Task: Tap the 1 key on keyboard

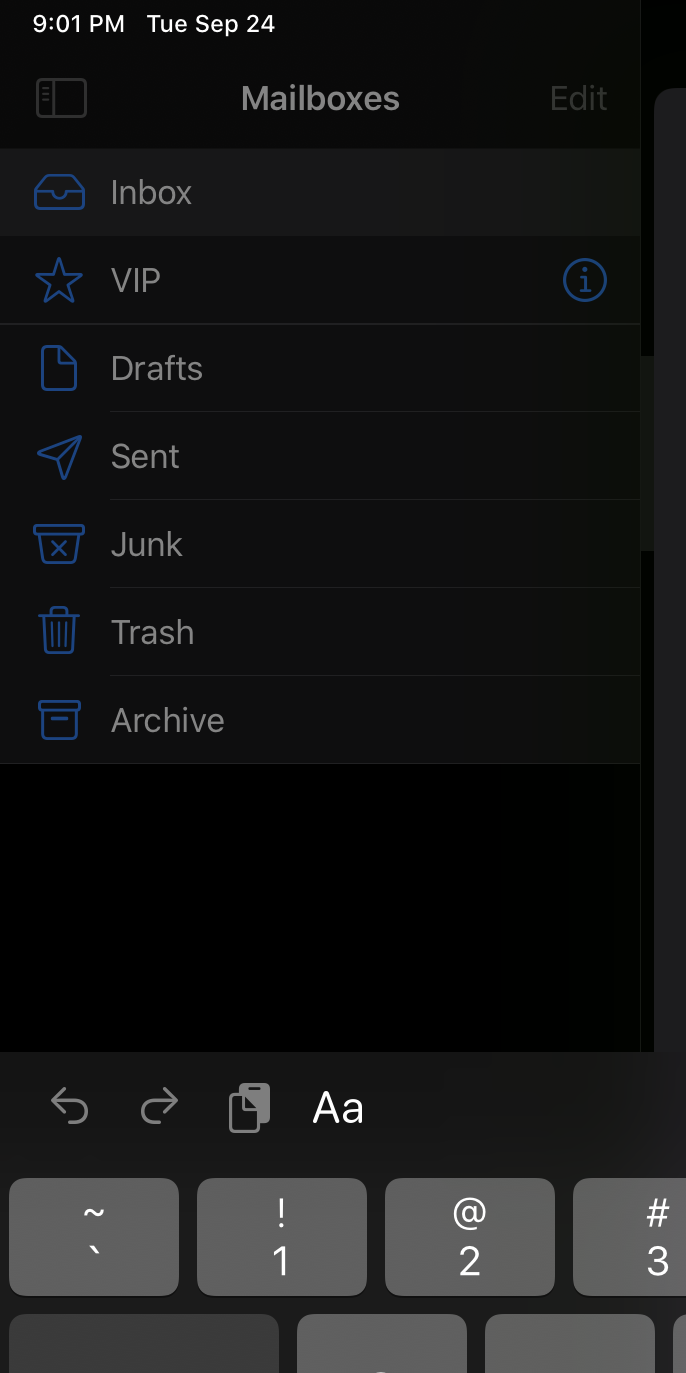Action: [282, 1237]
